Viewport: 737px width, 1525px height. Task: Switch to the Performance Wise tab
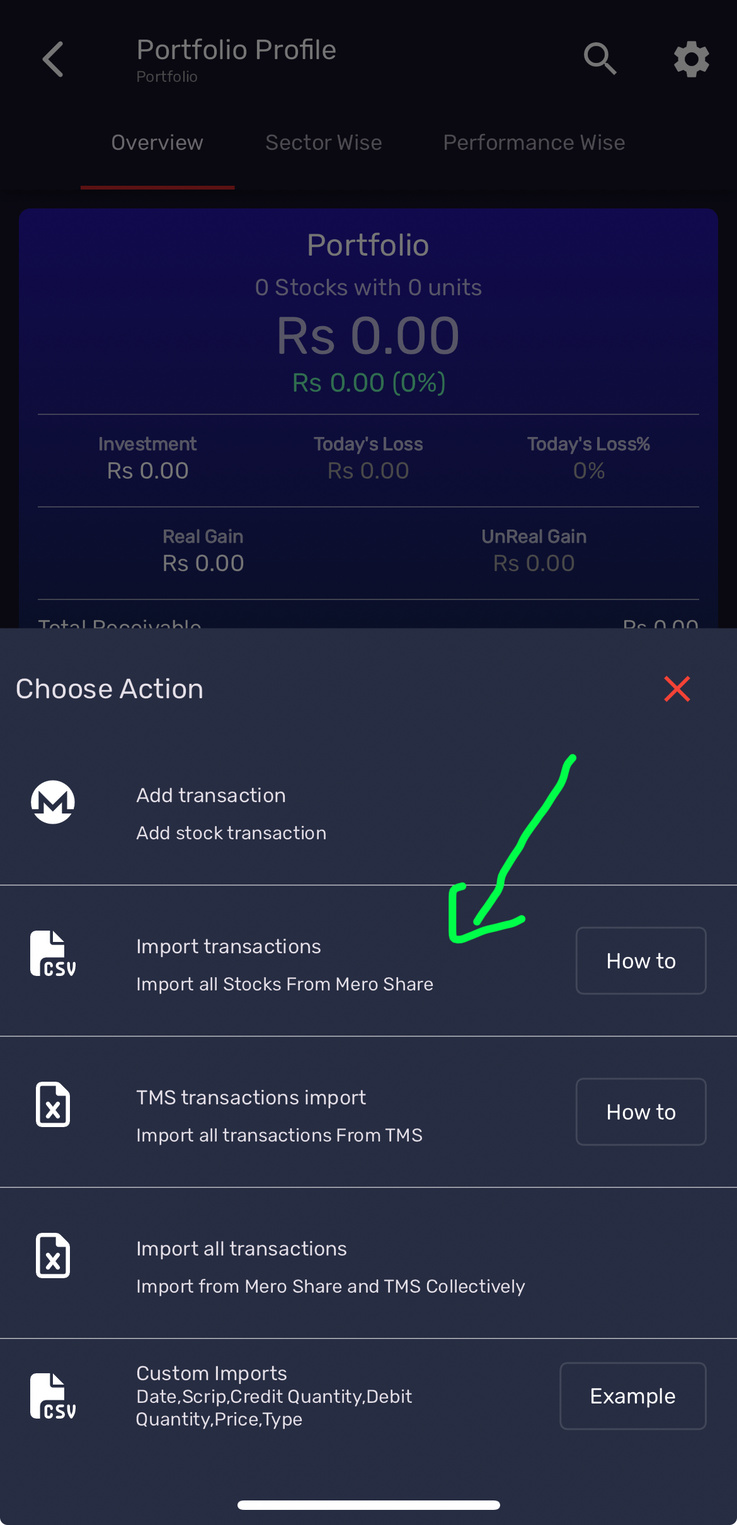point(534,143)
